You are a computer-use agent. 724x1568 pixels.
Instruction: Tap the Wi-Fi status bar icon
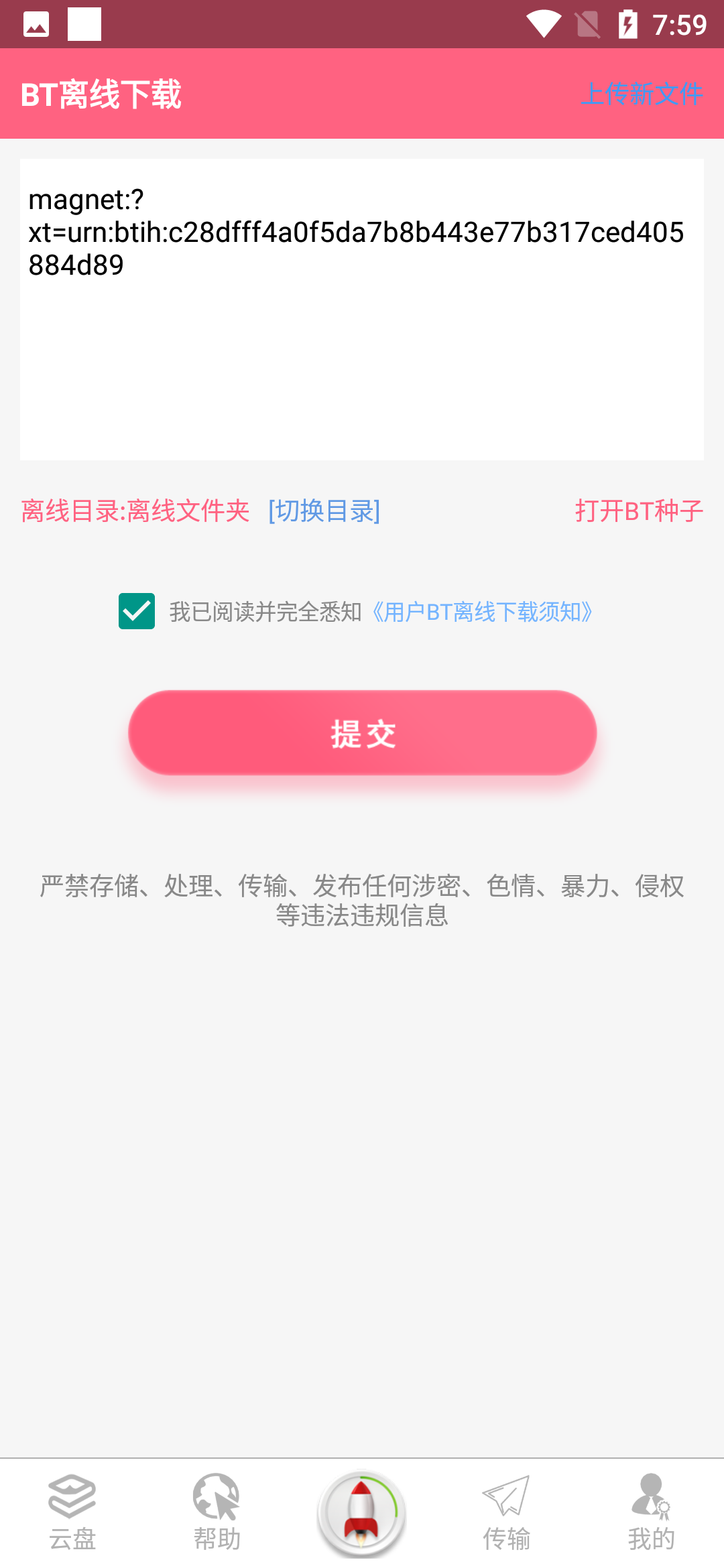point(545,24)
